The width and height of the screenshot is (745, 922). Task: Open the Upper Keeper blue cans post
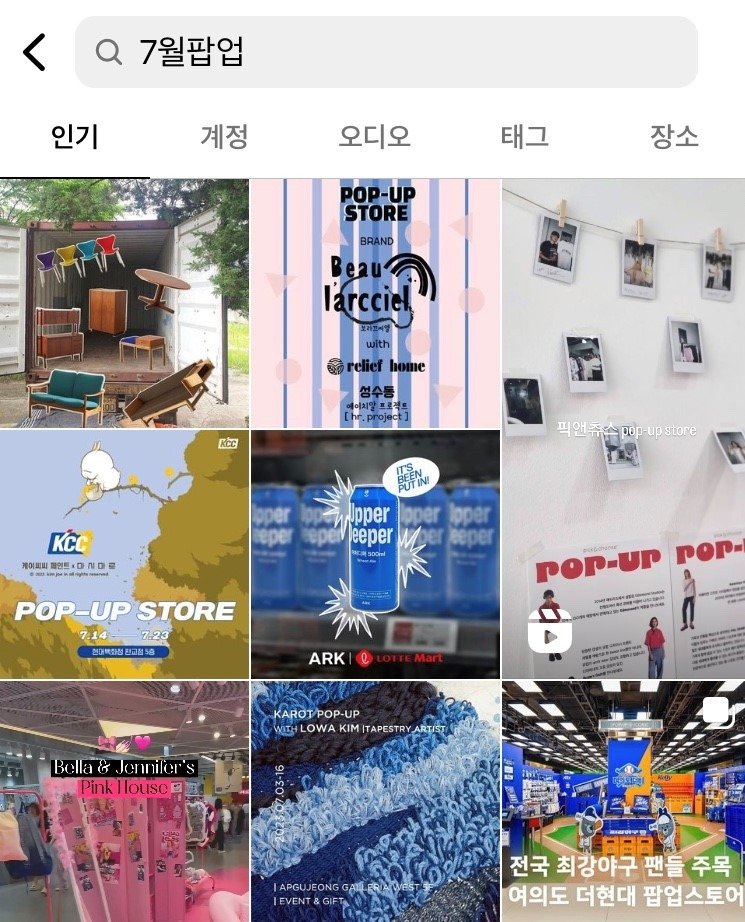tap(372, 554)
